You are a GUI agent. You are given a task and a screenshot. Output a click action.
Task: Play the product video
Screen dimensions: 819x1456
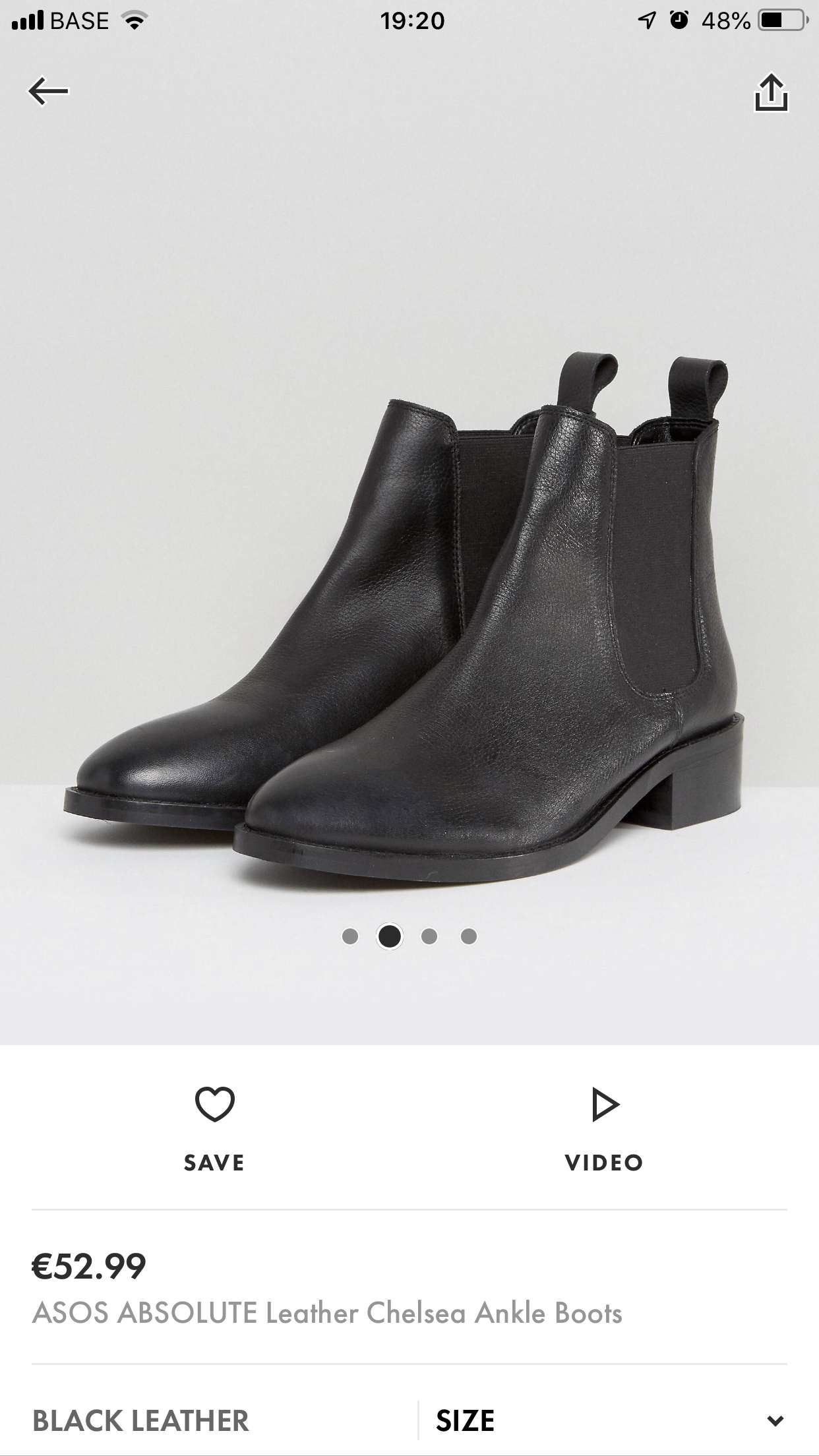(604, 1128)
